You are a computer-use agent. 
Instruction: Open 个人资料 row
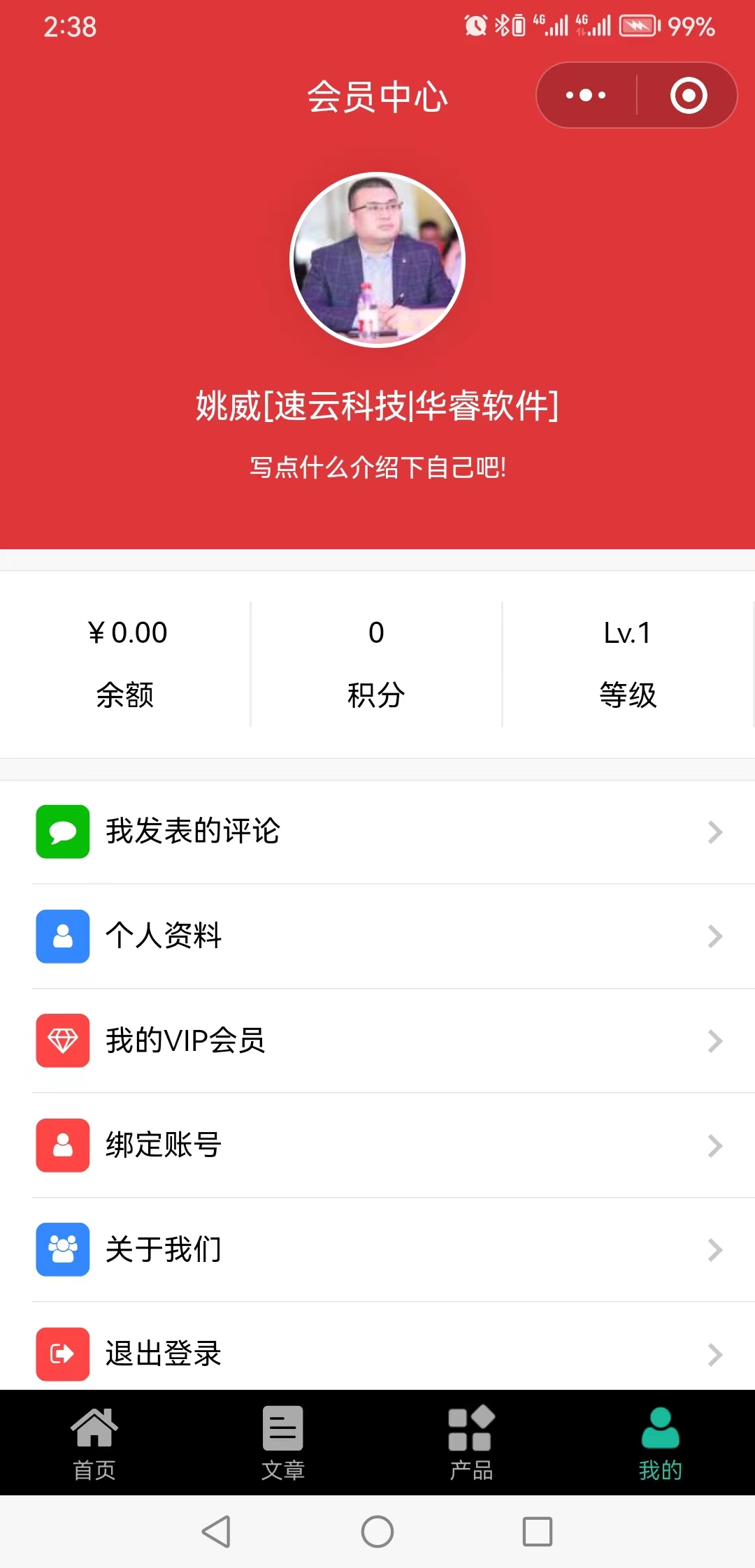point(377,936)
